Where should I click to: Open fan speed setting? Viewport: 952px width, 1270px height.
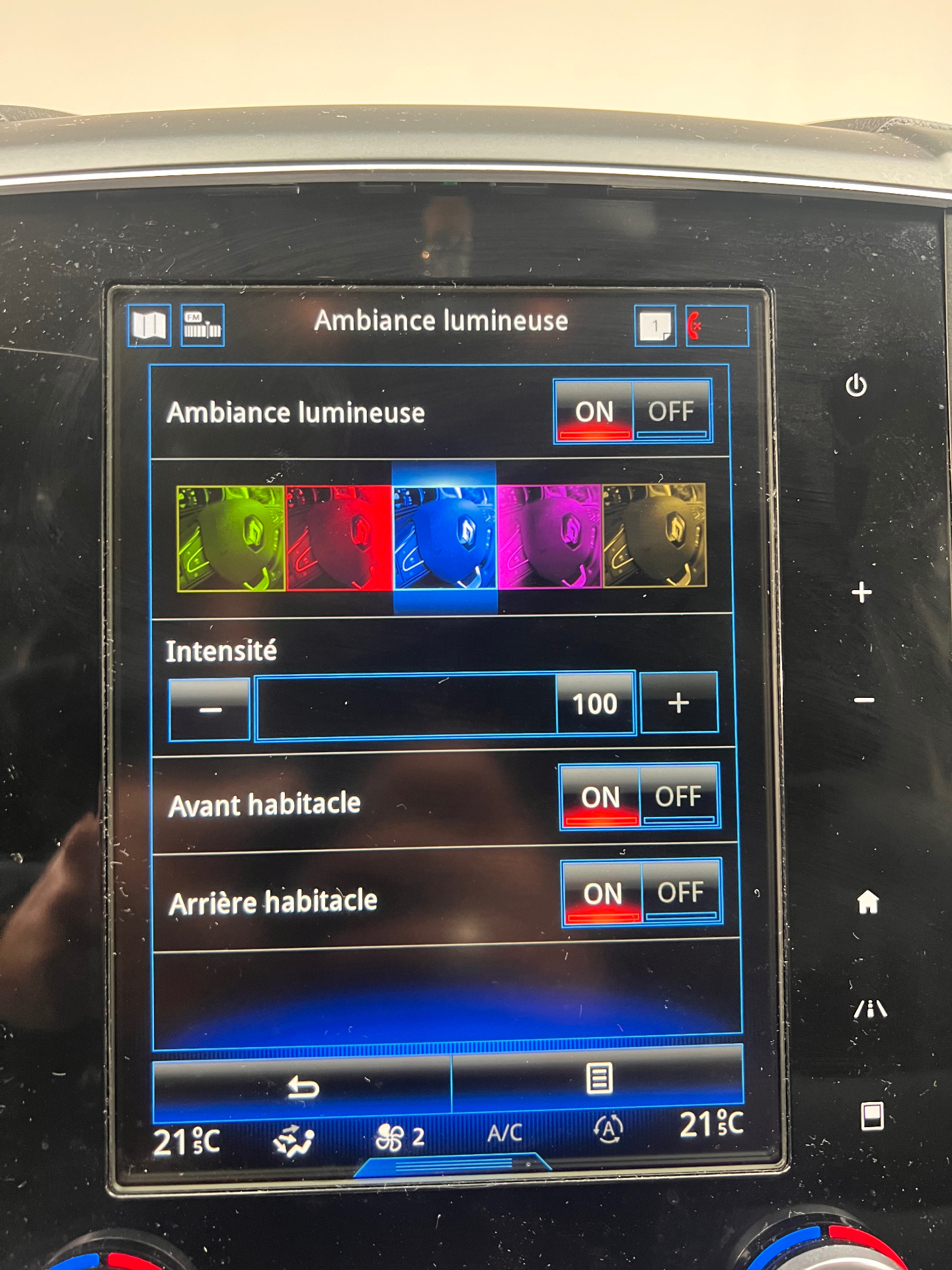tap(399, 1137)
